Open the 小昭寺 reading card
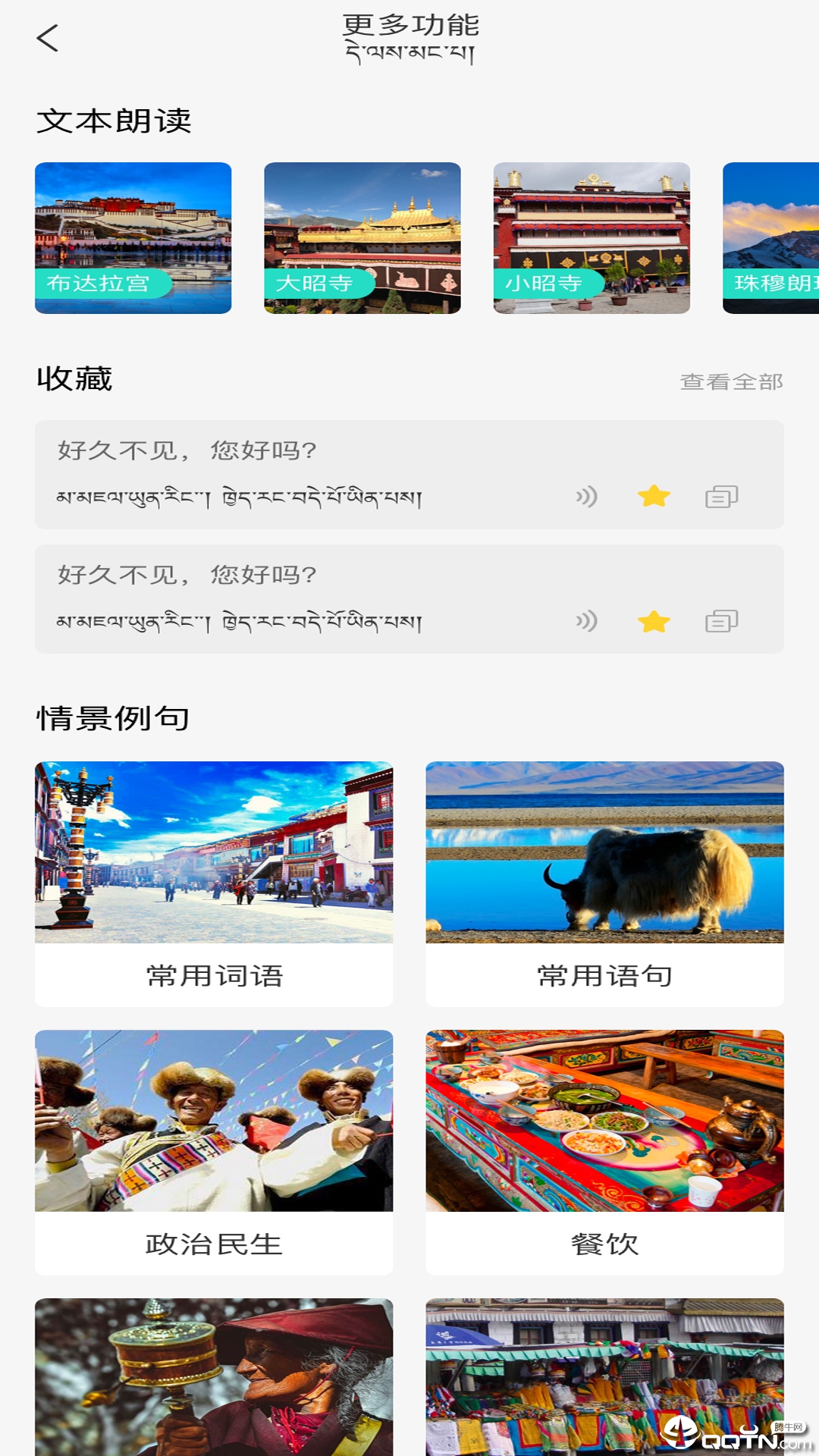 coord(591,237)
